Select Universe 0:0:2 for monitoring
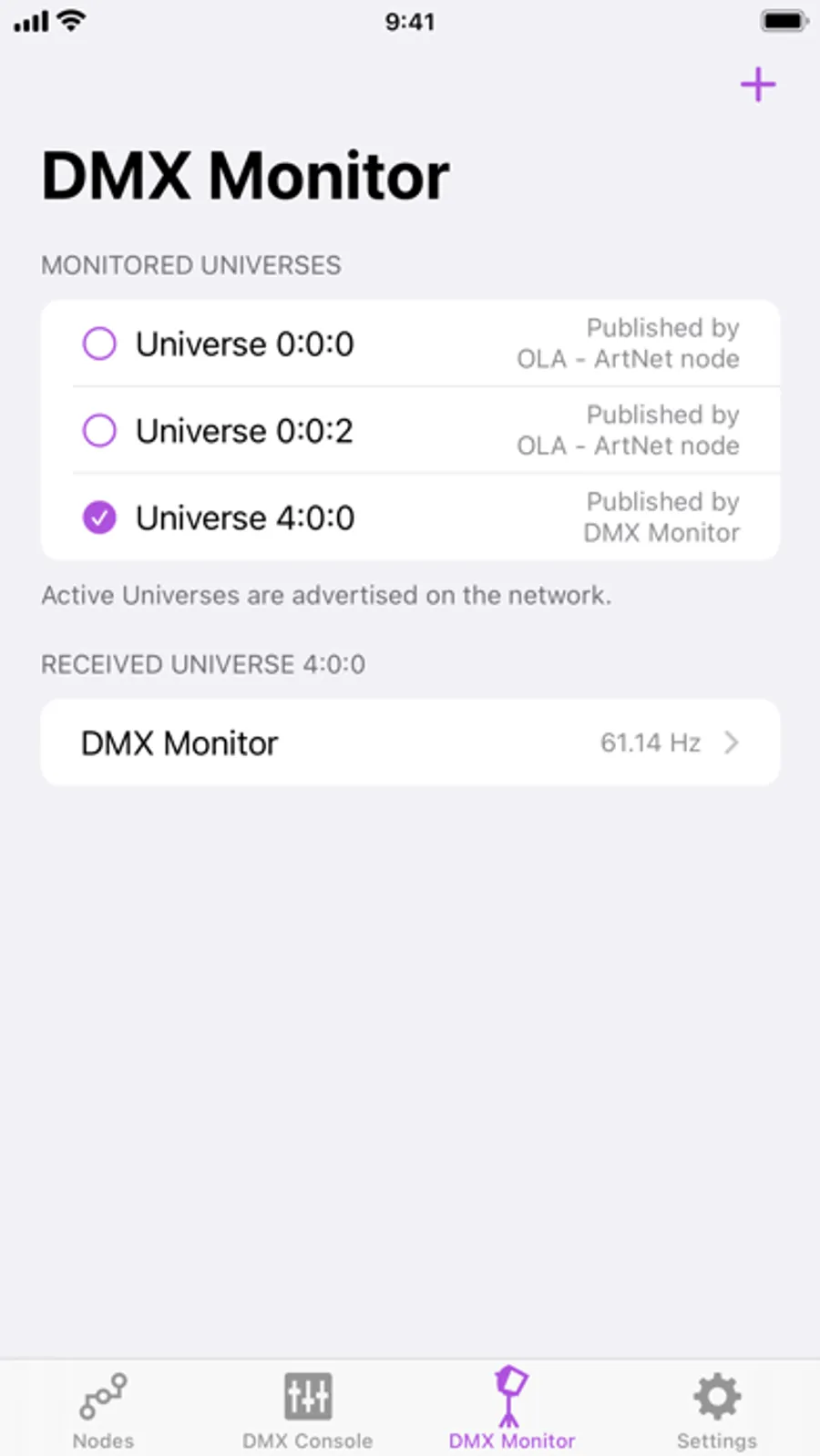Viewport: 820px width, 1456px height. tap(99, 431)
